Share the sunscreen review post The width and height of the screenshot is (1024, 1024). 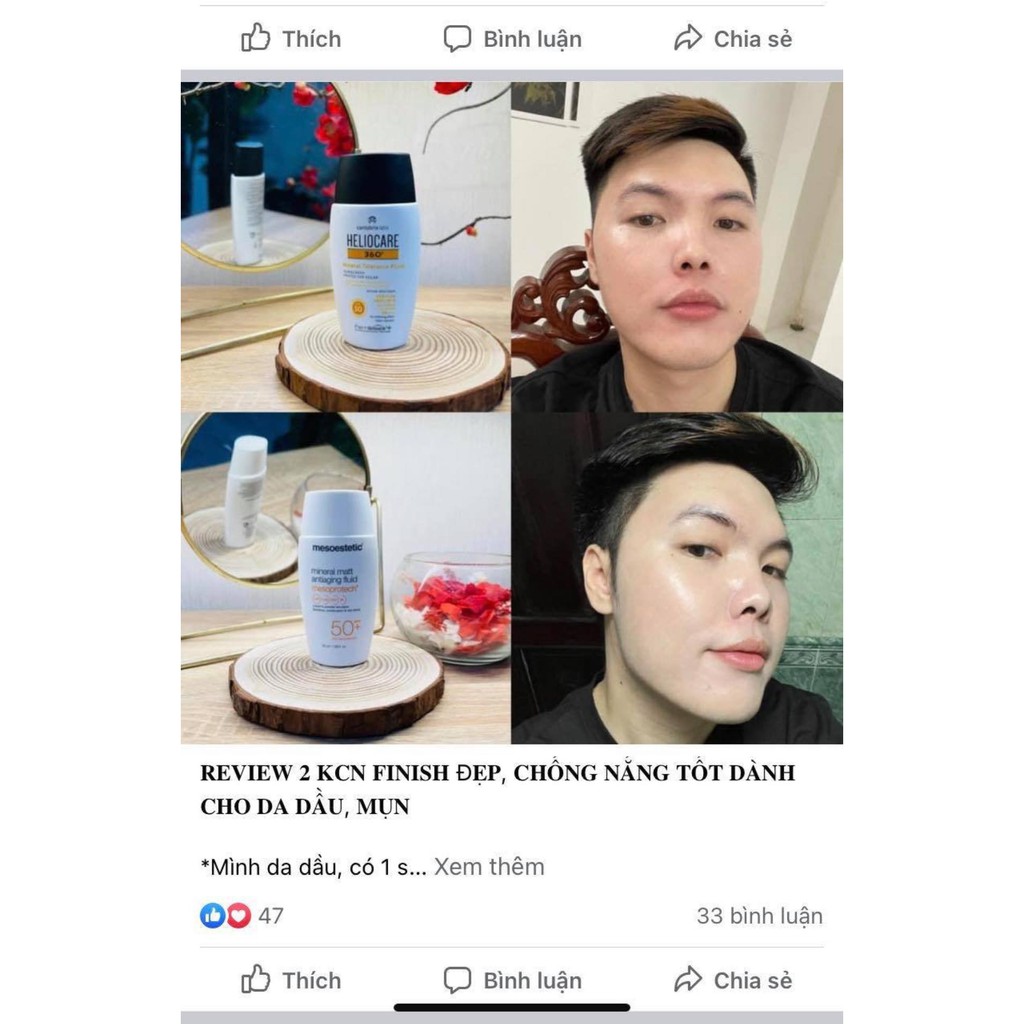point(733,980)
